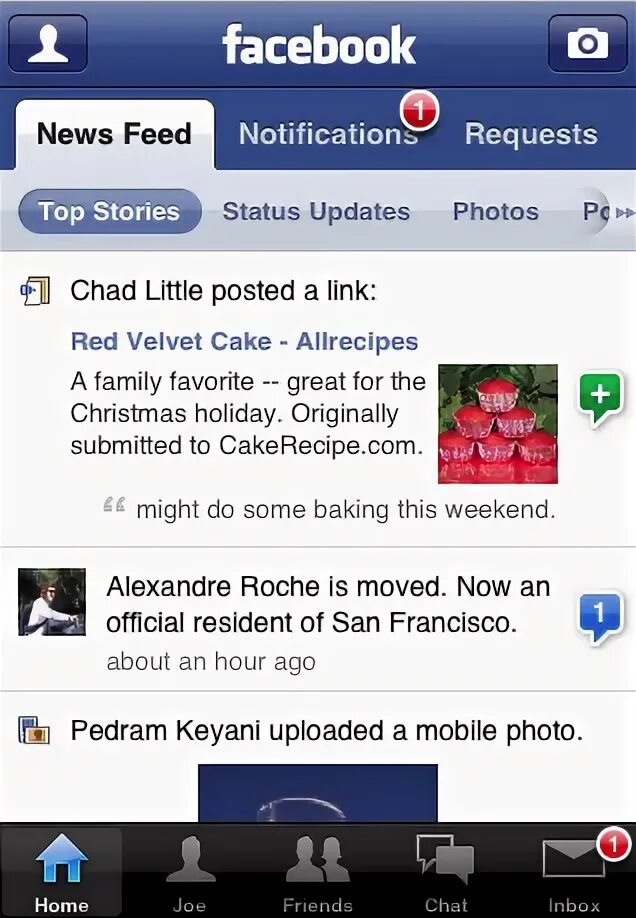Go to the Home tab
Image resolution: width=636 pixels, height=918 pixels.
(62, 873)
